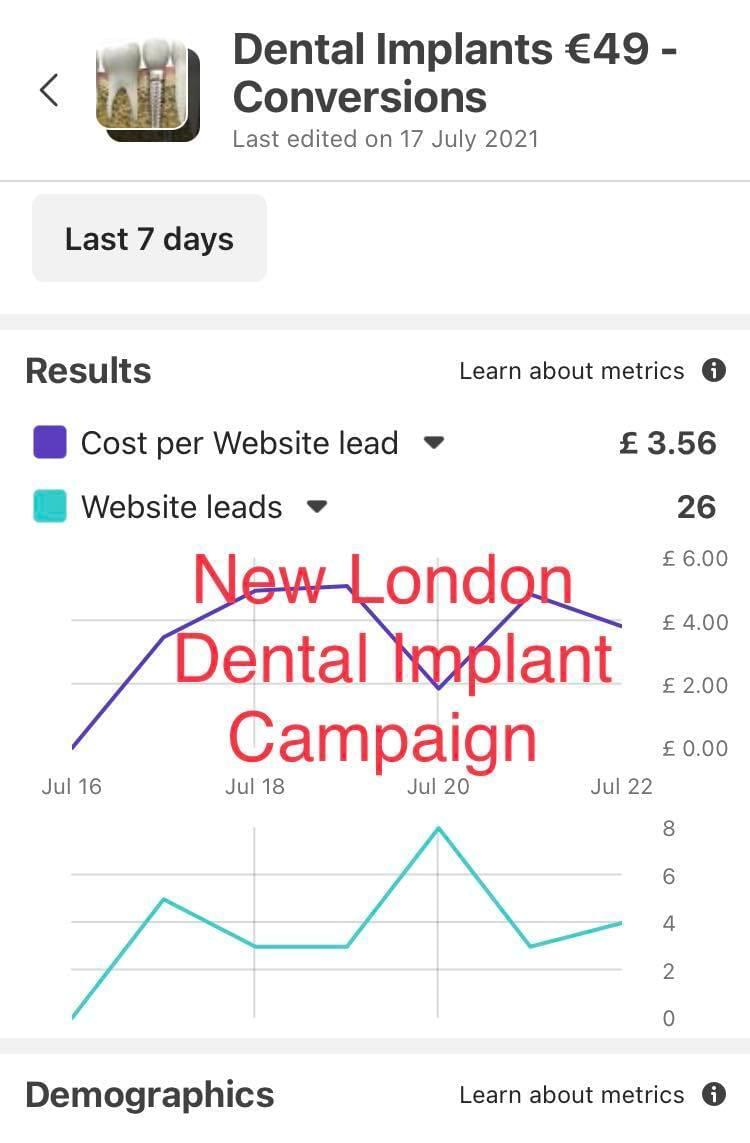Expand the Website leads metric dropdown

(x=316, y=507)
